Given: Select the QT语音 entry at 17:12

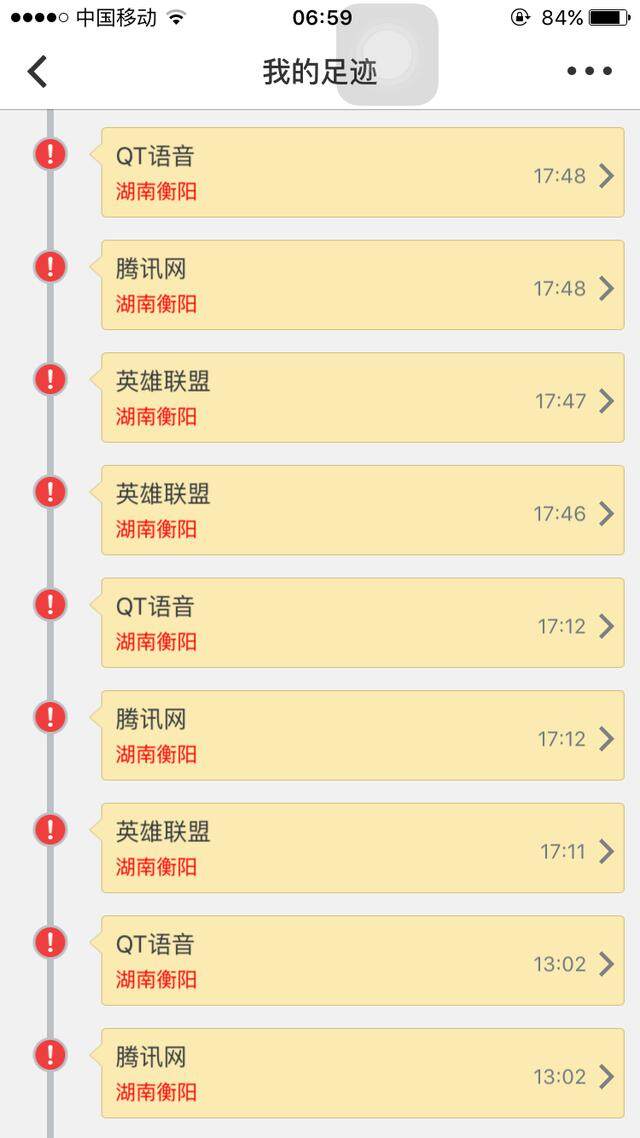Looking at the screenshot, I should [362, 622].
